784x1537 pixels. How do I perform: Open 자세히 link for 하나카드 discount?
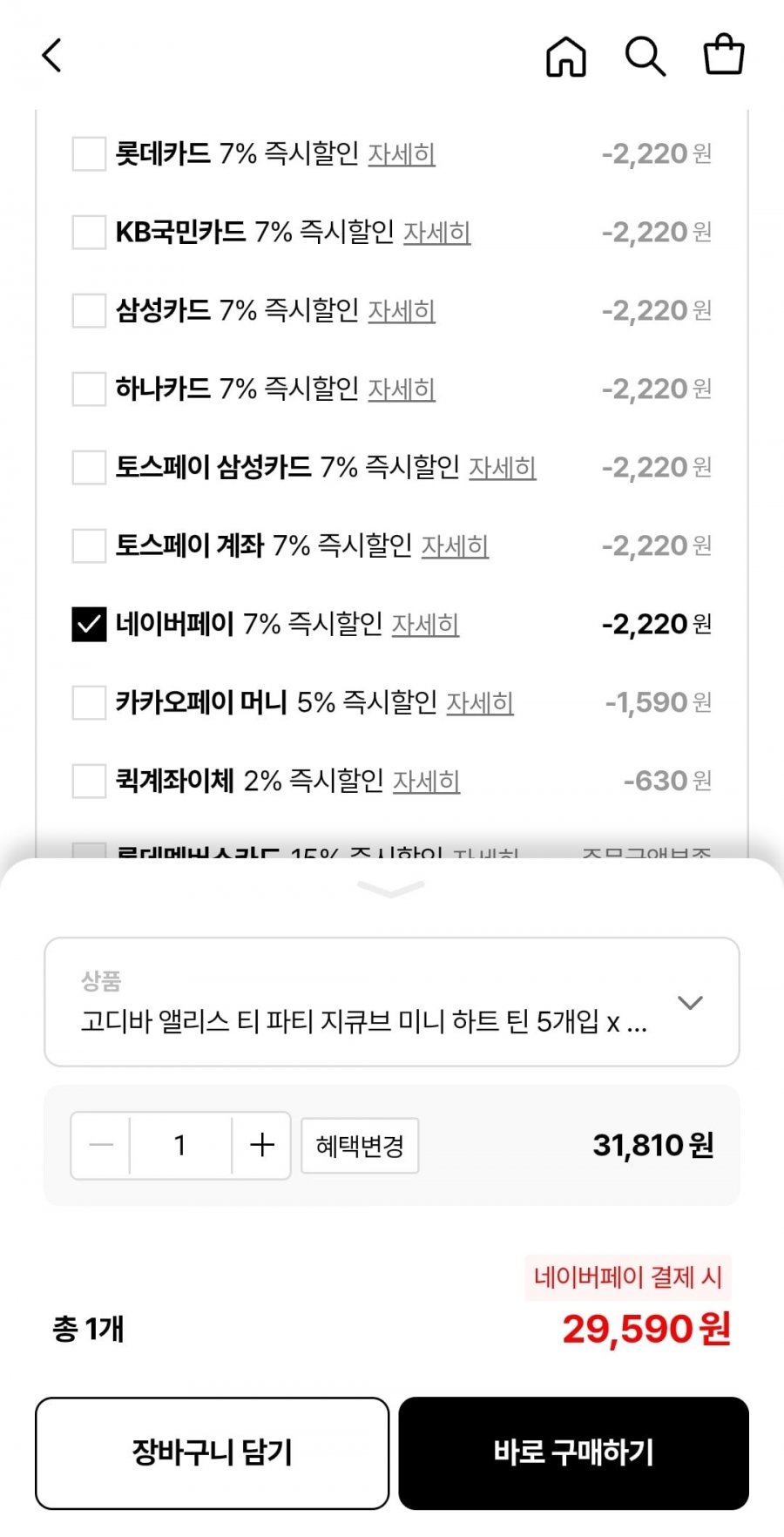402,389
